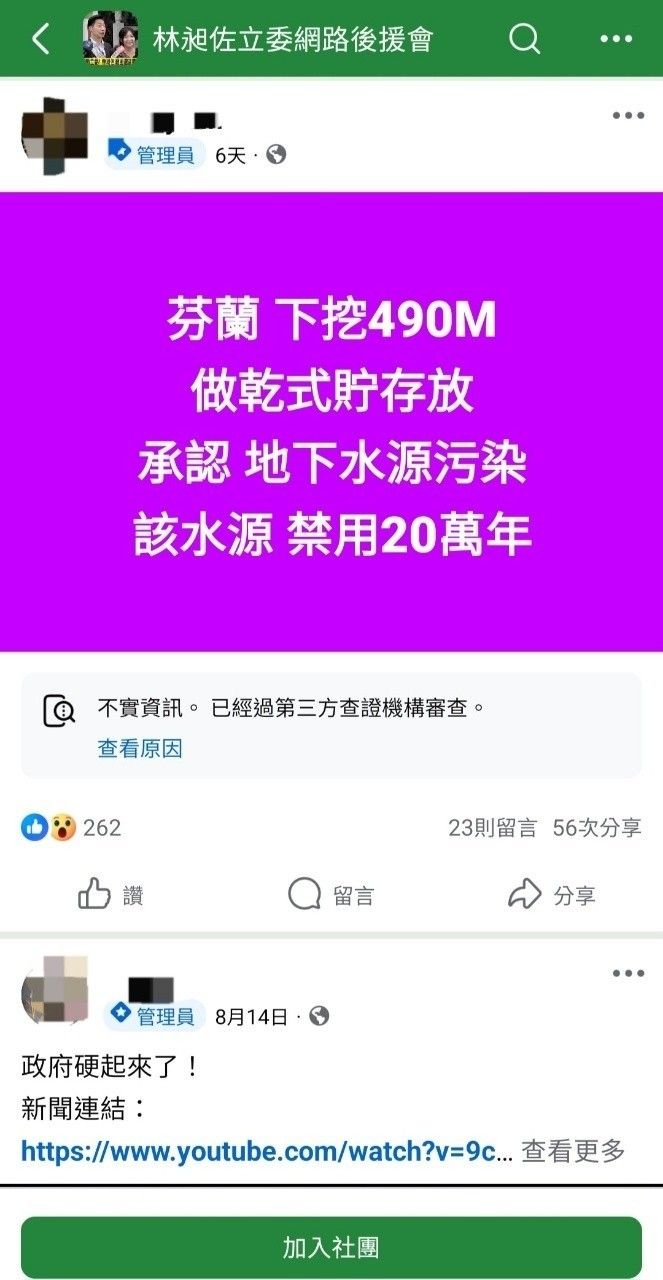The height and width of the screenshot is (1280, 663).
Task: Share the purple post via 分享
Action: point(552,894)
